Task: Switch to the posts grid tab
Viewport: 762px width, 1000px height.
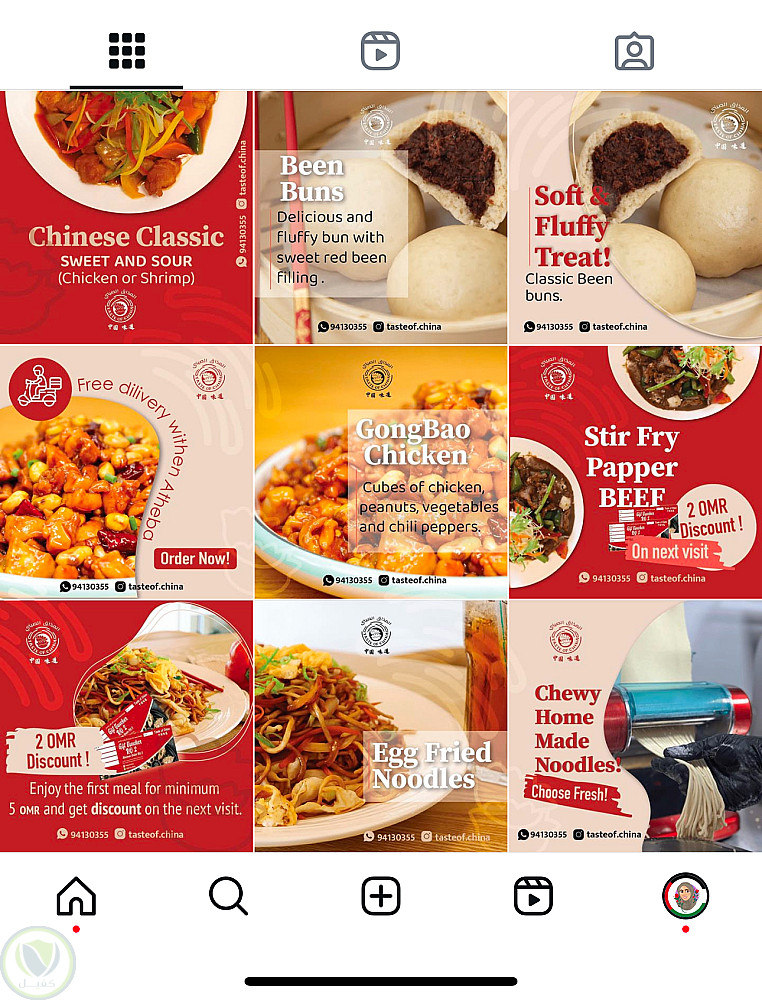Action: 127,51
